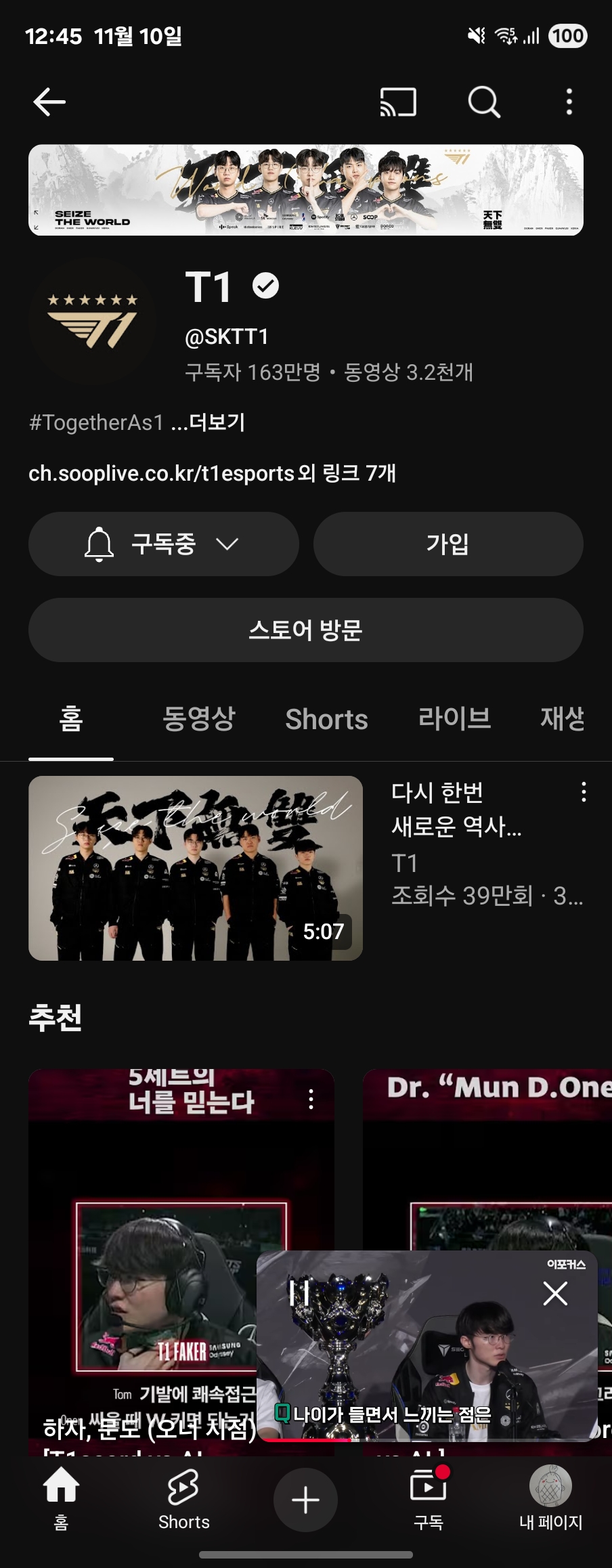Open the cast to device icon
612x1568 pixels.
(x=398, y=102)
